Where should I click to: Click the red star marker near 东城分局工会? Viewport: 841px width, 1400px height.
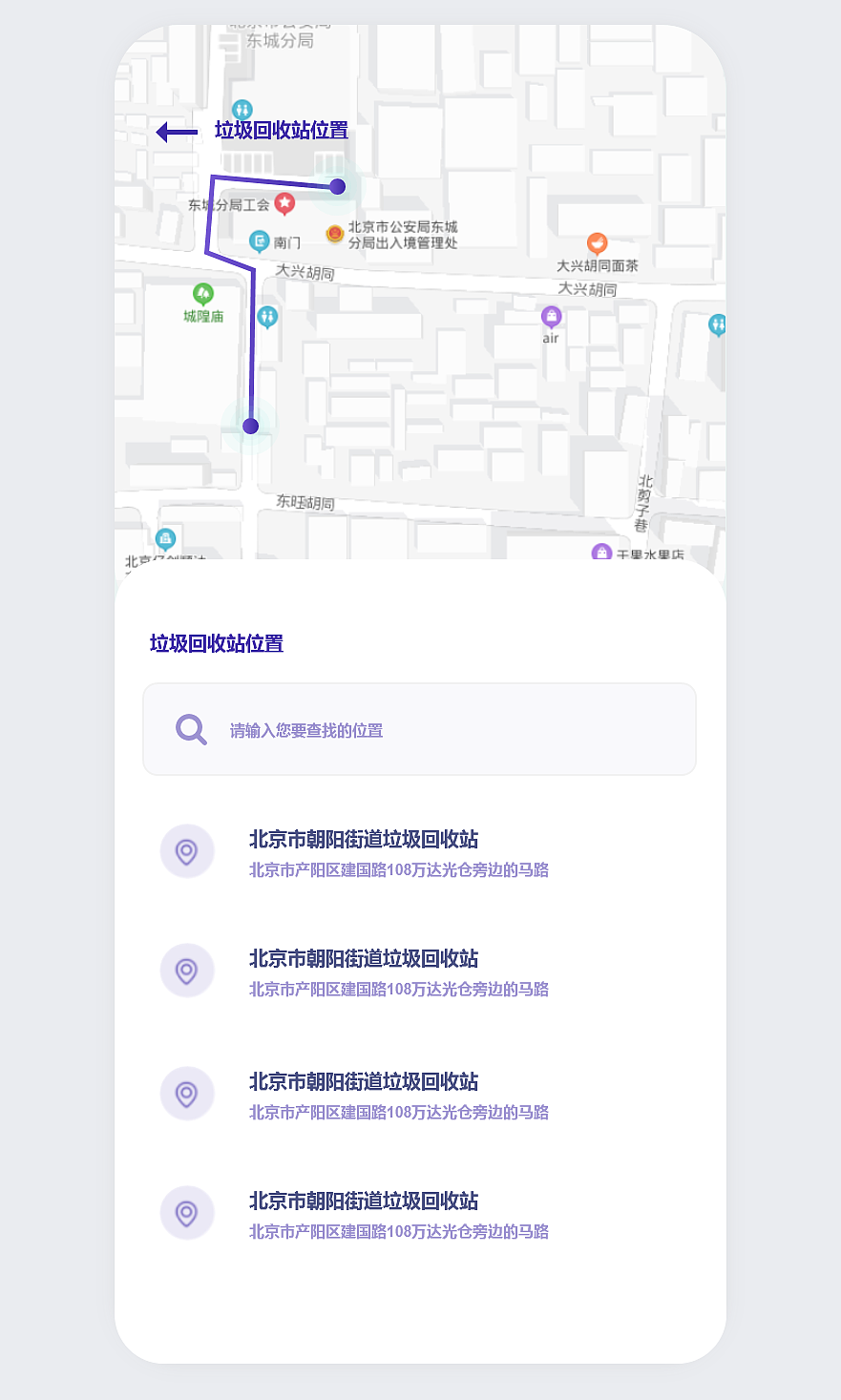[x=285, y=203]
